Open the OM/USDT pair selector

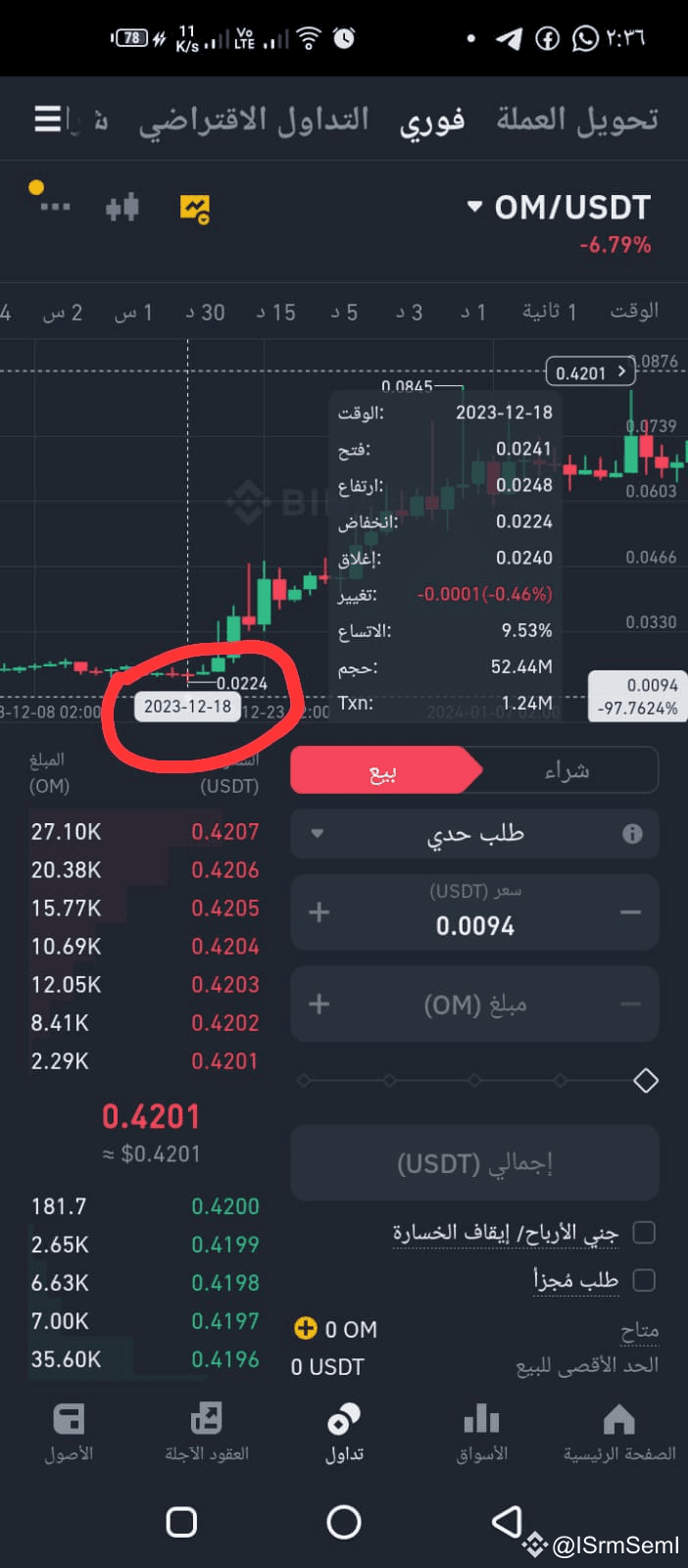tap(559, 207)
